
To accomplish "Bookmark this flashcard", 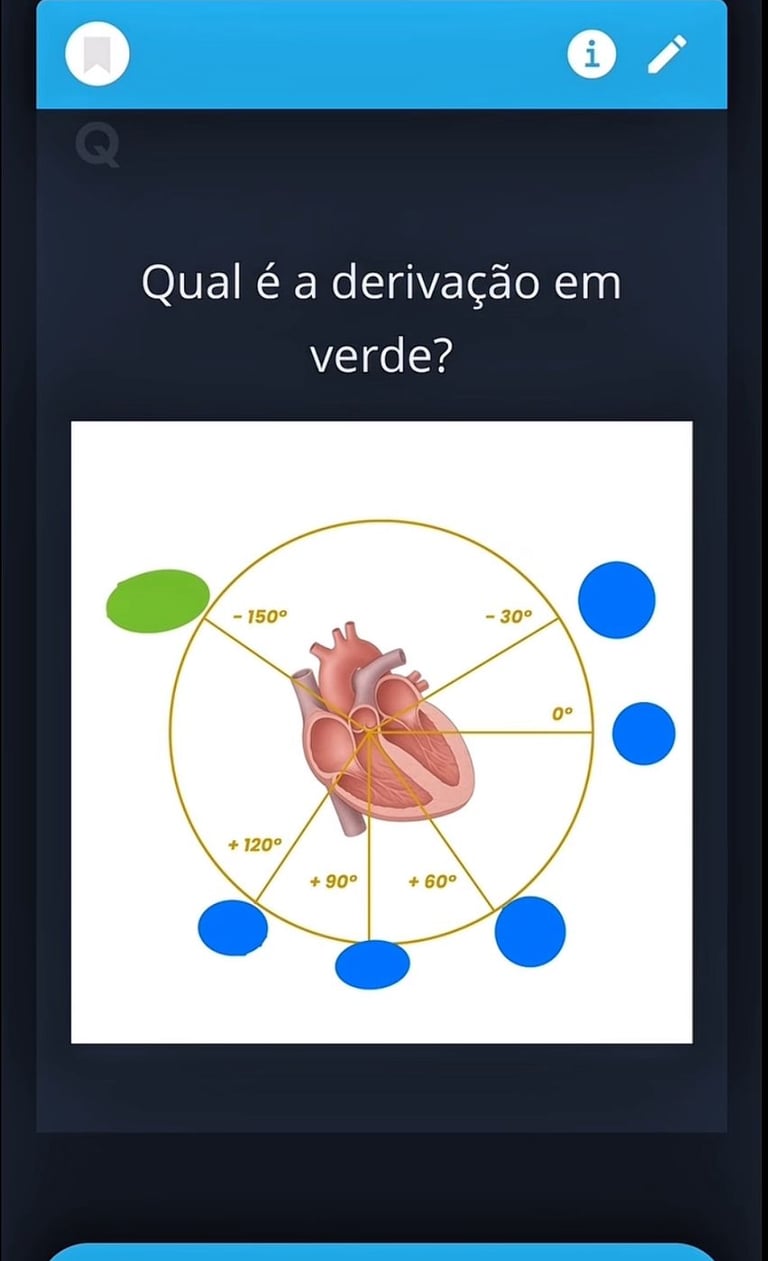I will point(97,54).
